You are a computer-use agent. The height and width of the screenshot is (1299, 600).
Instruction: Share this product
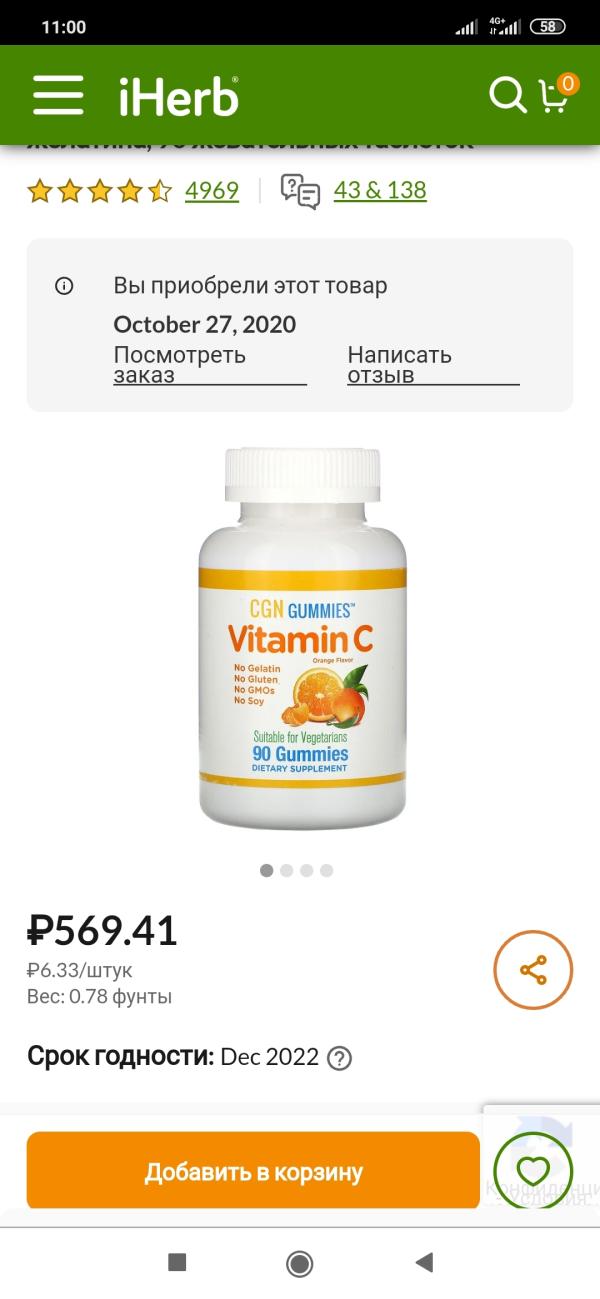click(533, 969)
